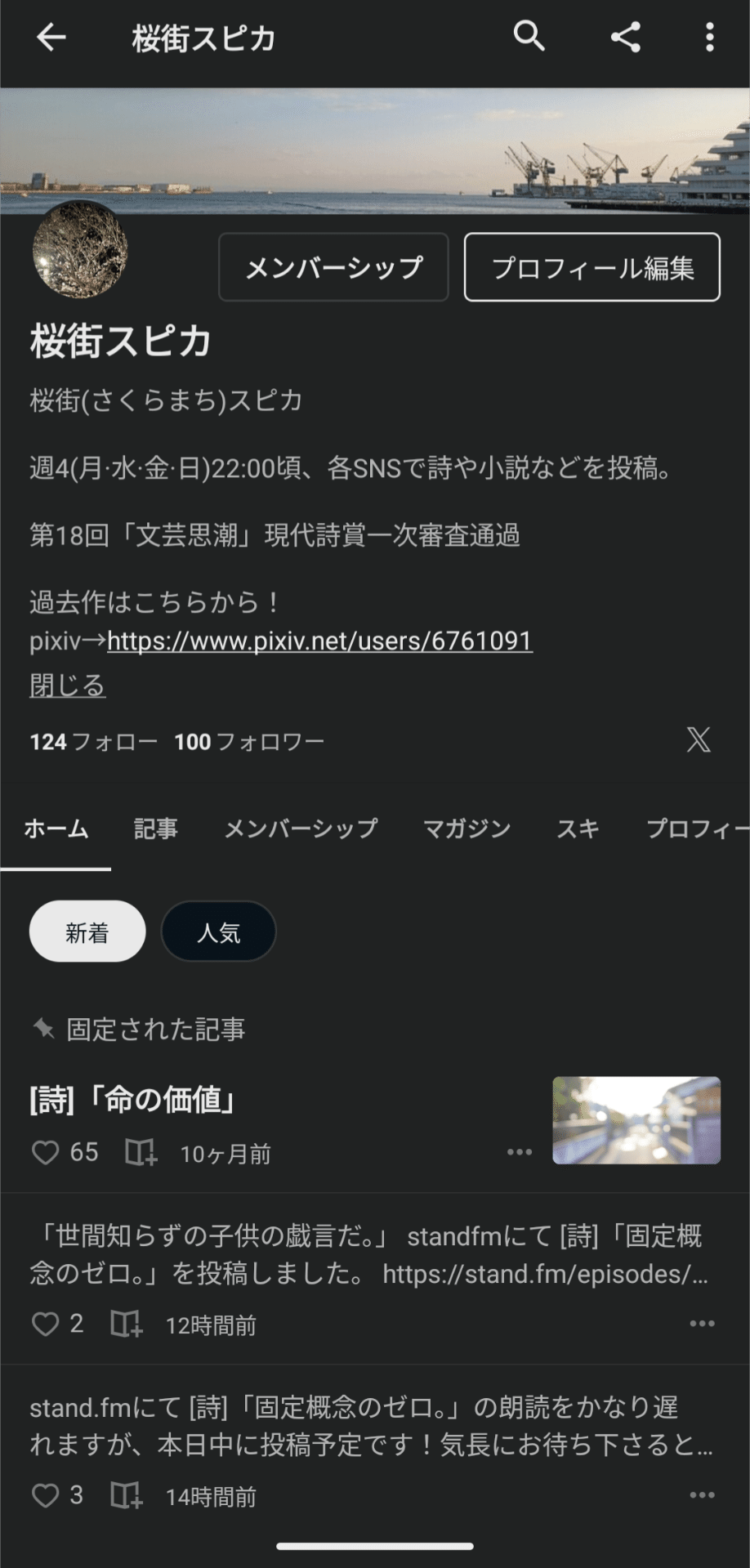This screenshot has height=1568, width=750.
Task: Open the ellipsis menu on the stand.fm post
Action: (701, 1324)
